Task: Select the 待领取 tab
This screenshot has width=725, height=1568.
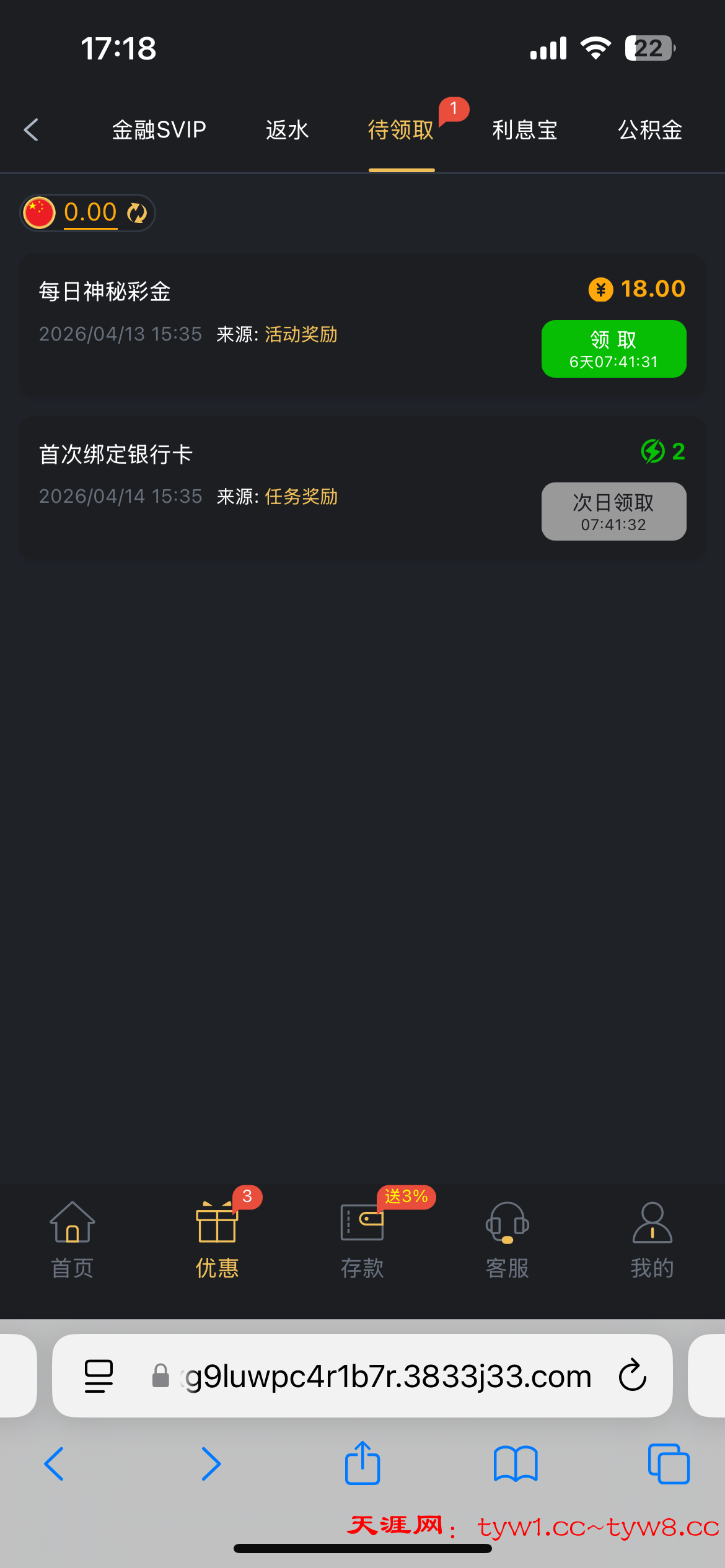Action: point(401,130)
